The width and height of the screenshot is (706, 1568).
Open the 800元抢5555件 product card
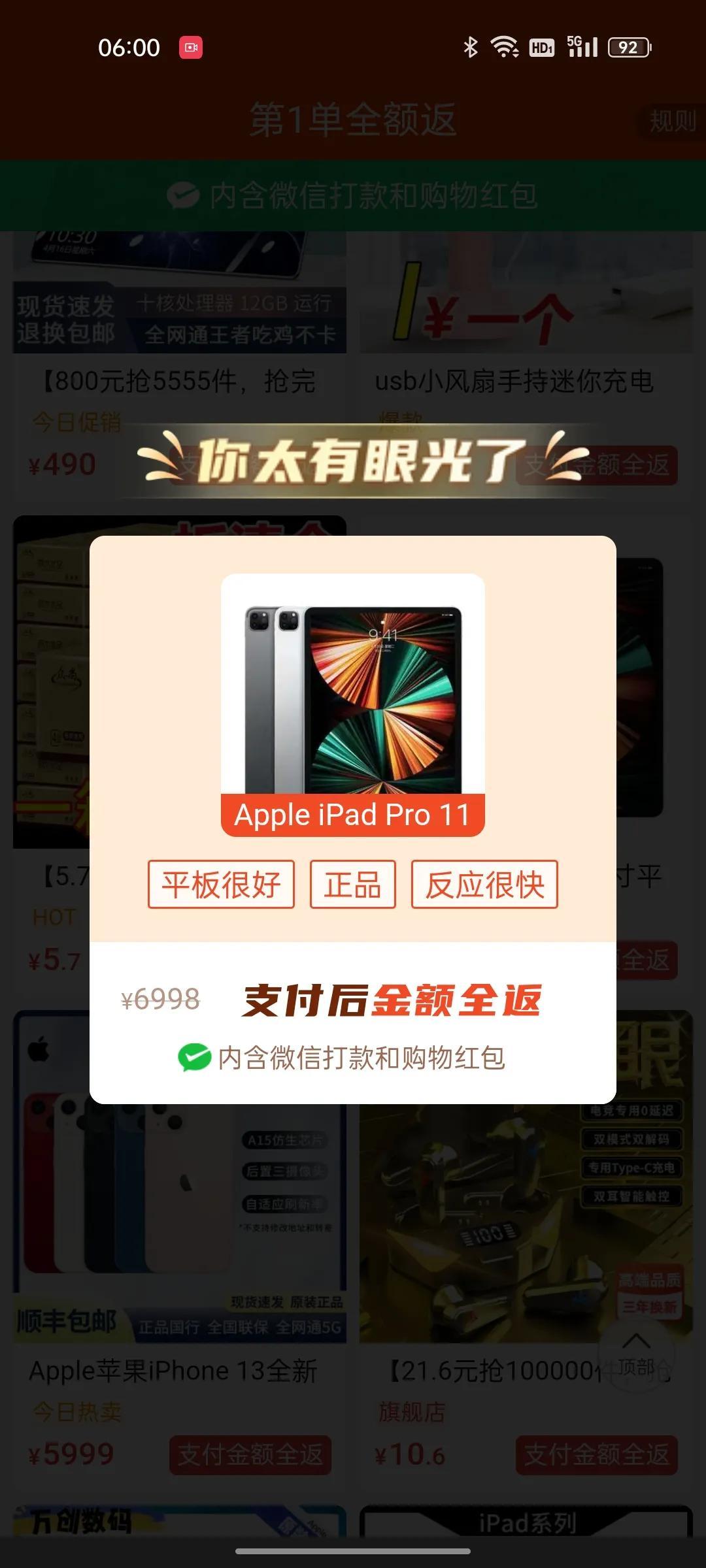[179, 381]
